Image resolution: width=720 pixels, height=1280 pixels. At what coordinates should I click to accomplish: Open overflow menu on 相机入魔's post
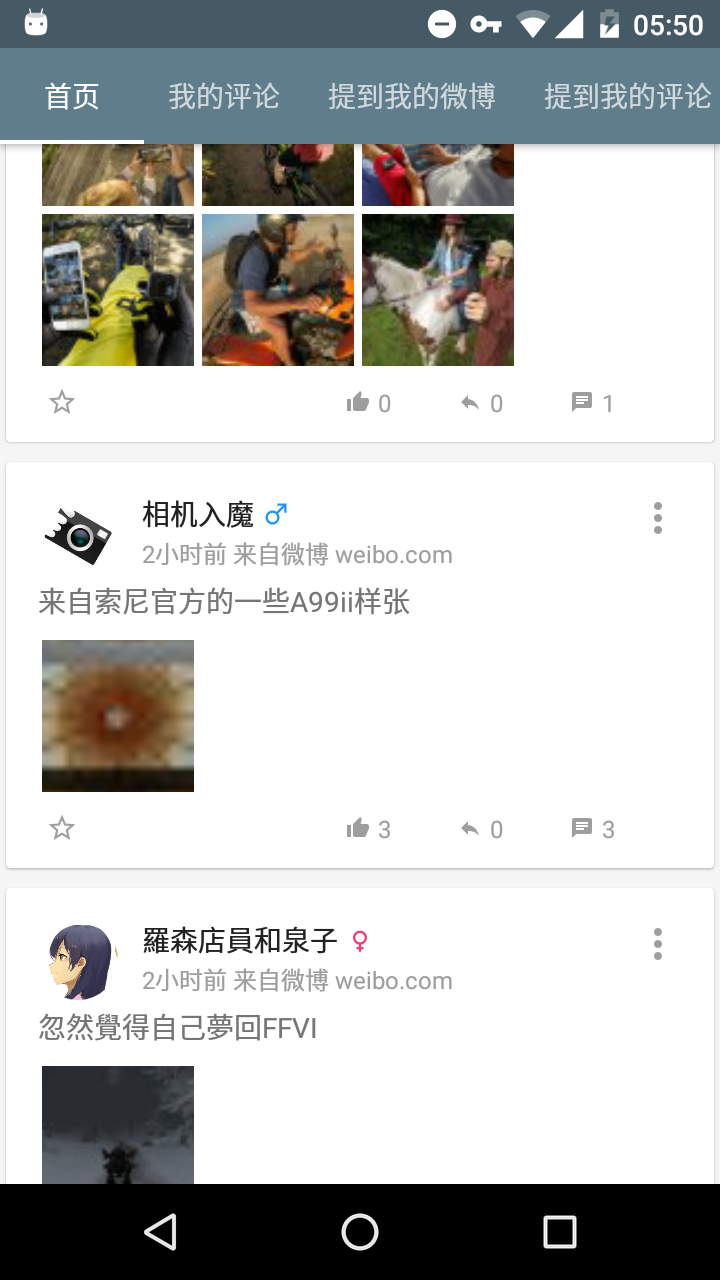click(x=657, y=518)
